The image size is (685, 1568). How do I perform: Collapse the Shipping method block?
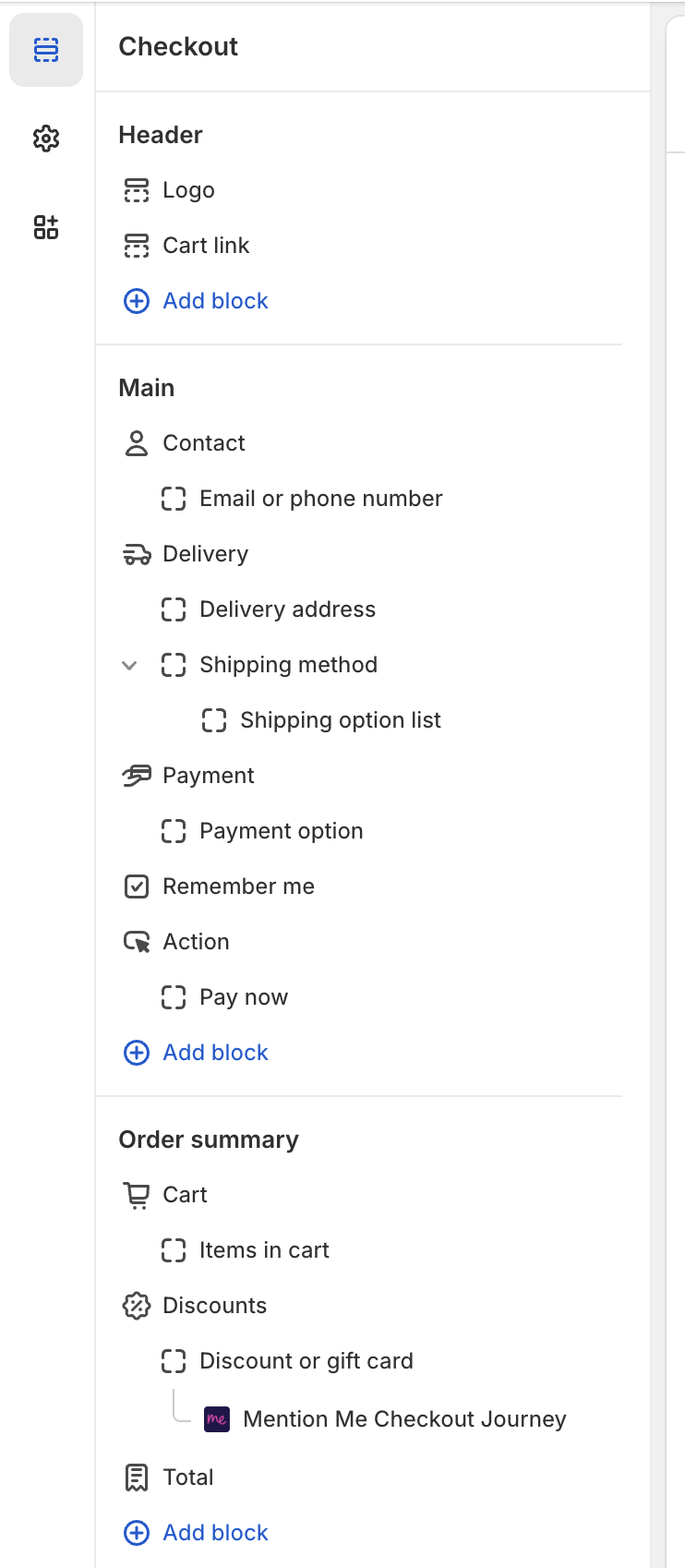click(129, 665)
